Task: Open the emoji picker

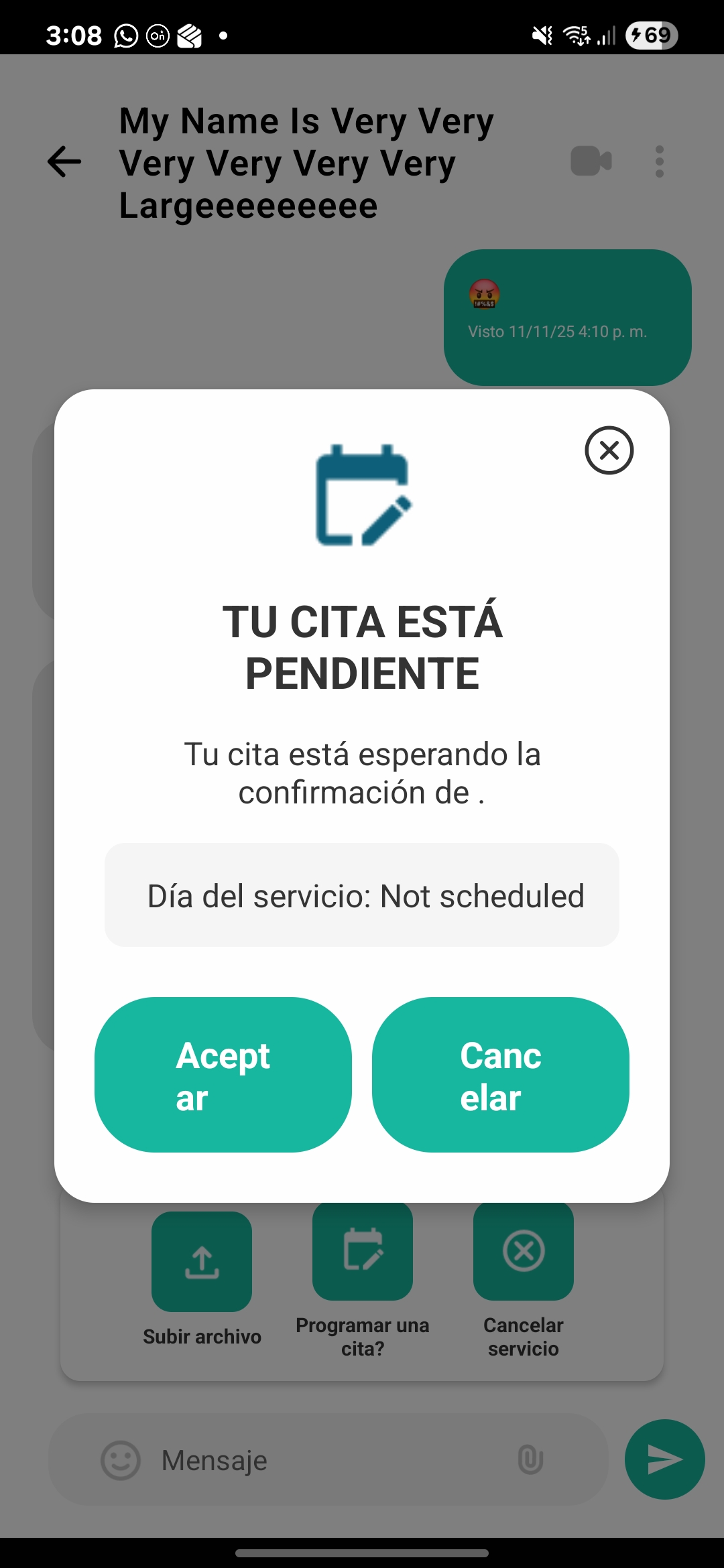Action: [x=121, y=1460]
